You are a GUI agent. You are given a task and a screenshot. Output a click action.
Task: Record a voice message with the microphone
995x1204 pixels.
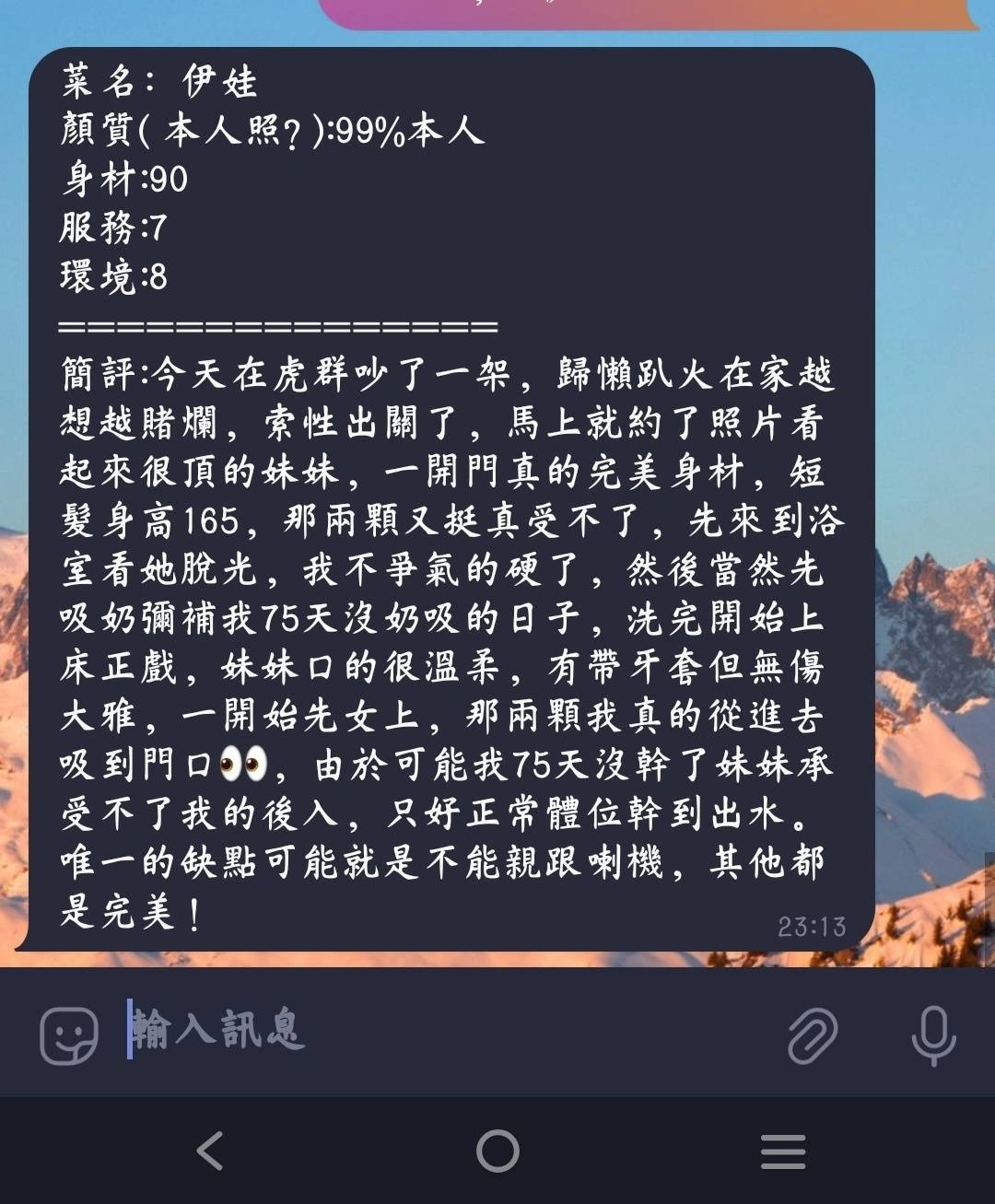click(x=932, y=1034)
